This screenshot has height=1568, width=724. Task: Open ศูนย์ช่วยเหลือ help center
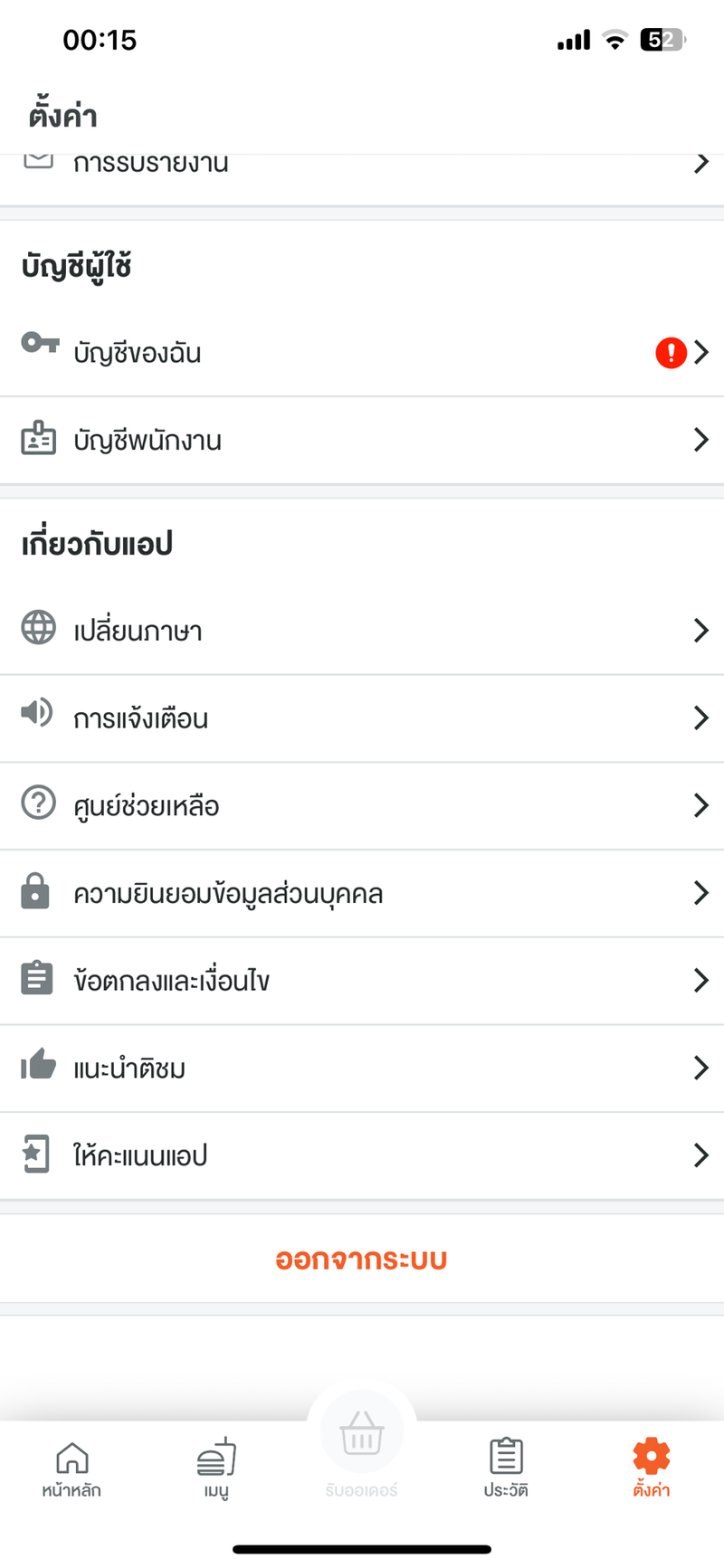(x=362, y=805)
